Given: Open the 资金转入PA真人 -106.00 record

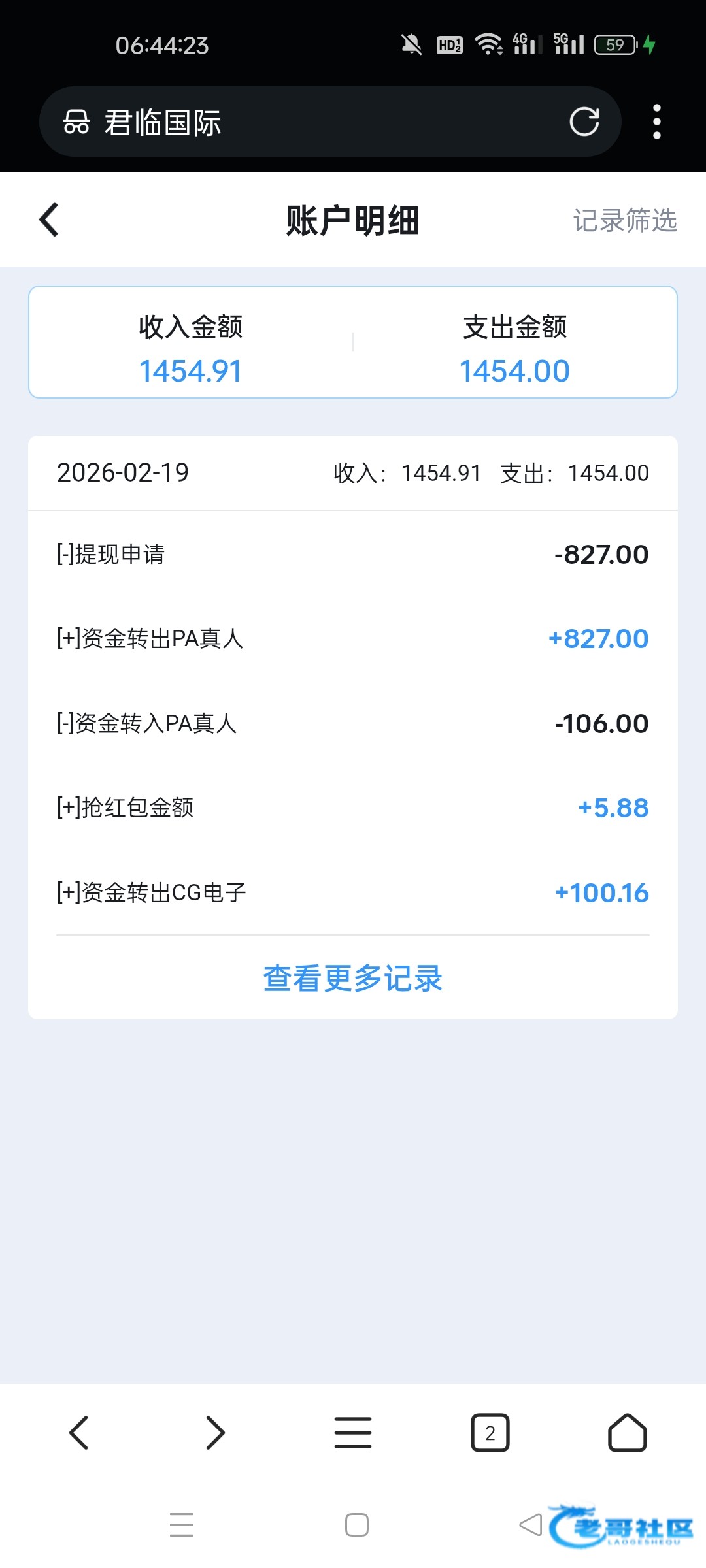Looking at the screenshot, I should [353, 723].
